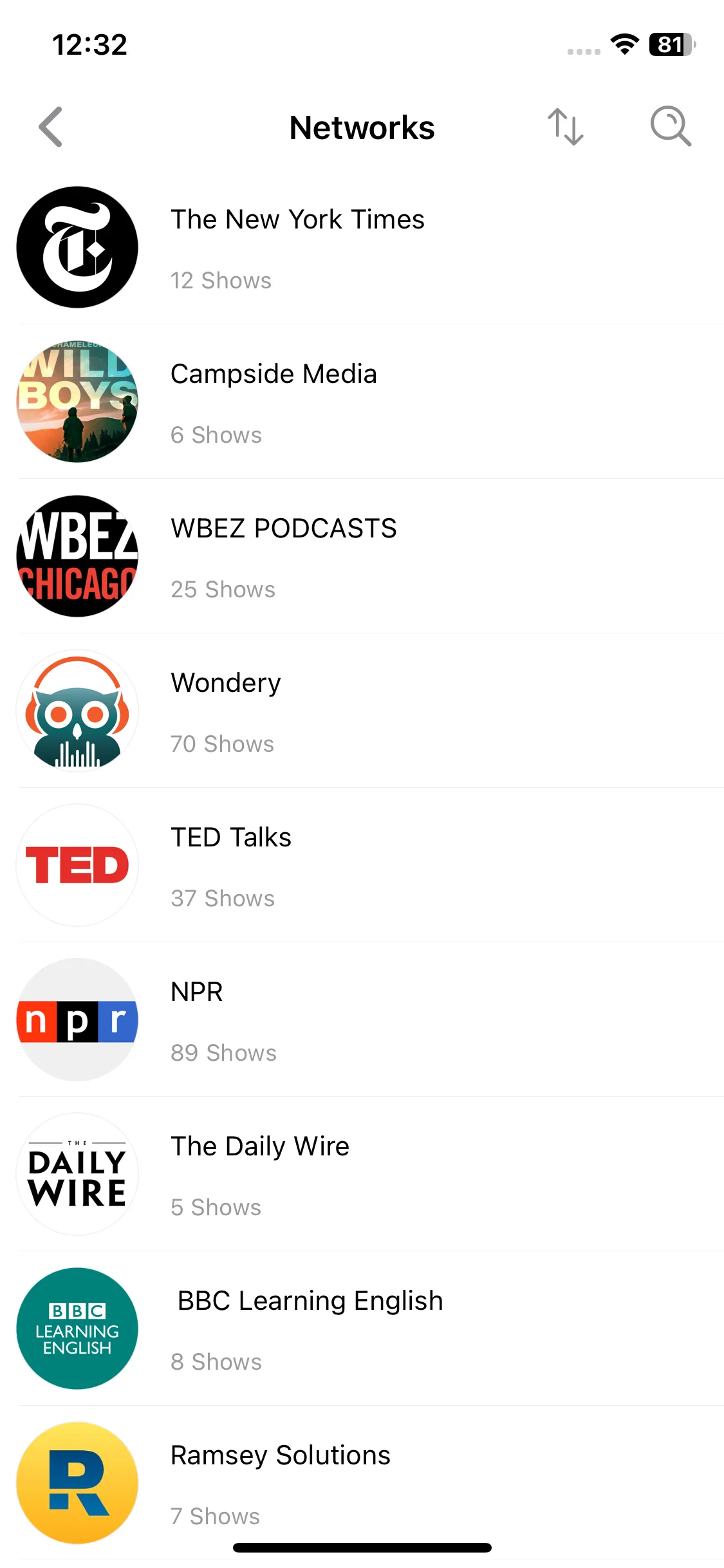Go back from Networks screen

[51, 127]
